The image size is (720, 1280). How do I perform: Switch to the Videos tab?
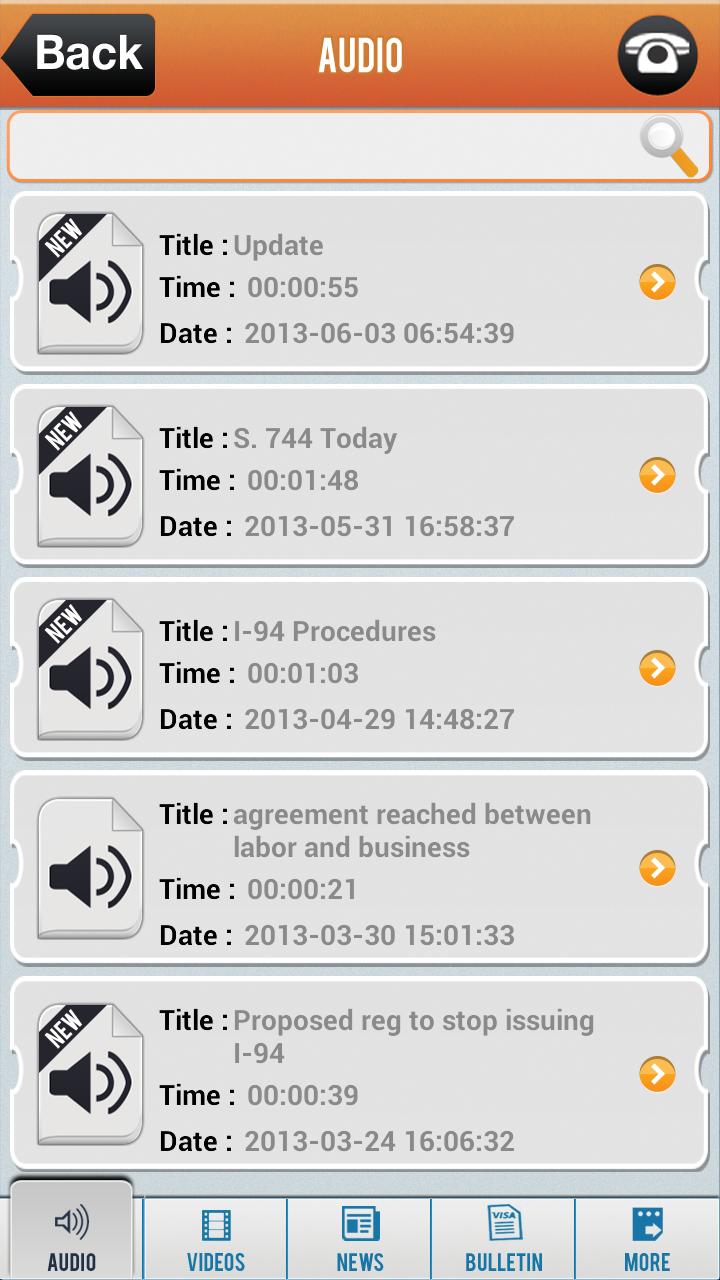click(x=216, y=1239)
